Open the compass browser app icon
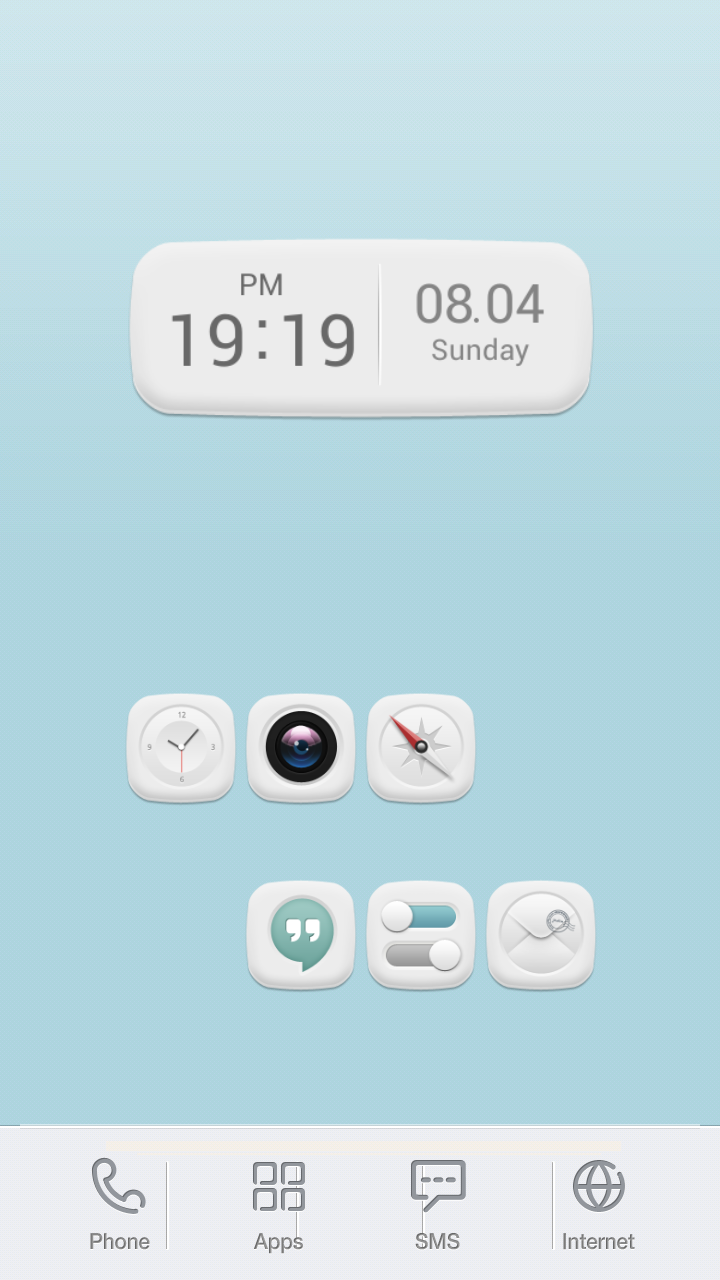Screen dimensions: 720x1280 point(421,748)
